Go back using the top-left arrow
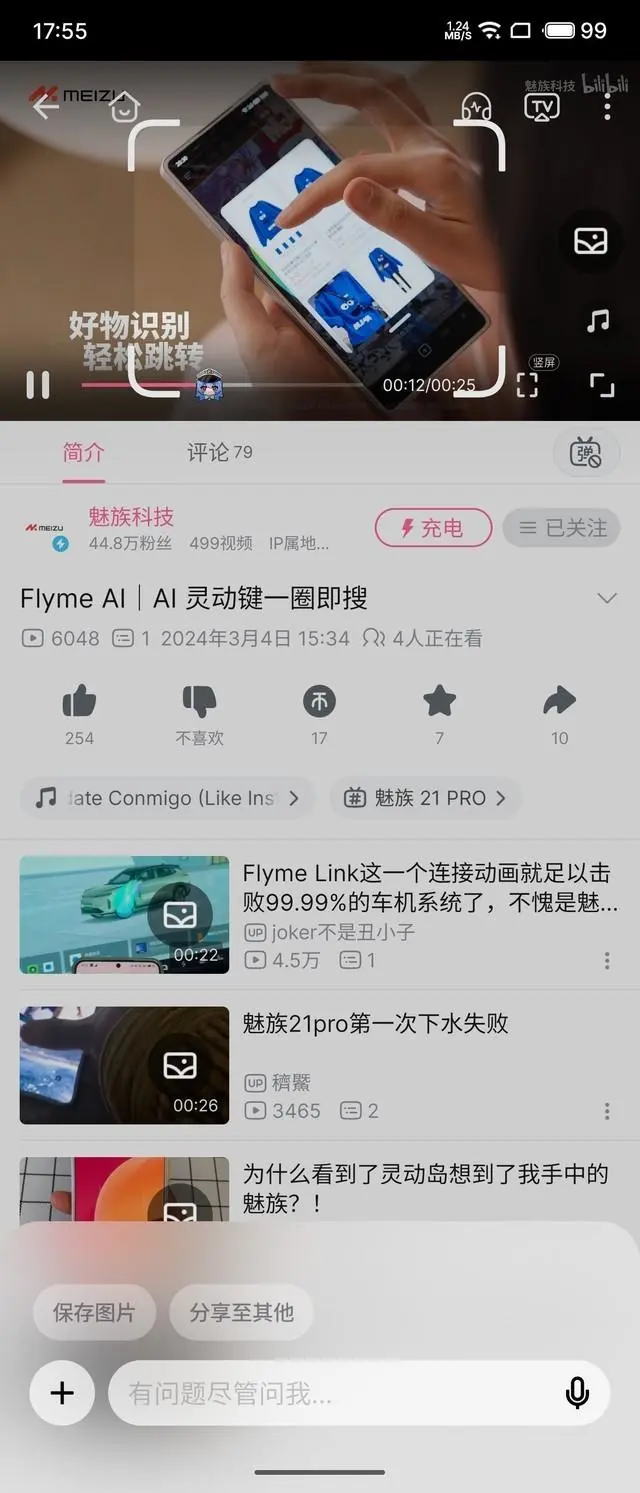The image size is (640, 1493). coord(45,104)
